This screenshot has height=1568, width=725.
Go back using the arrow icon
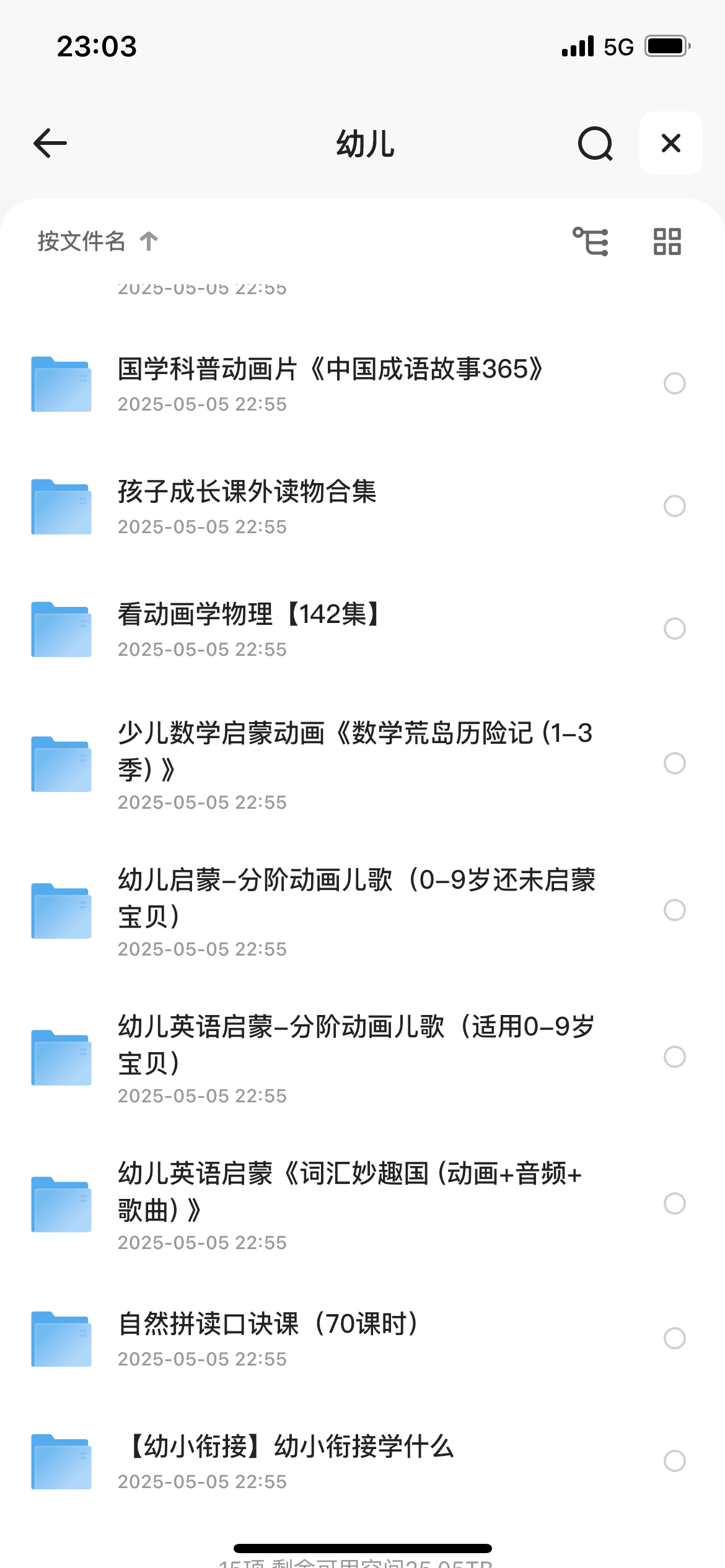50,143
